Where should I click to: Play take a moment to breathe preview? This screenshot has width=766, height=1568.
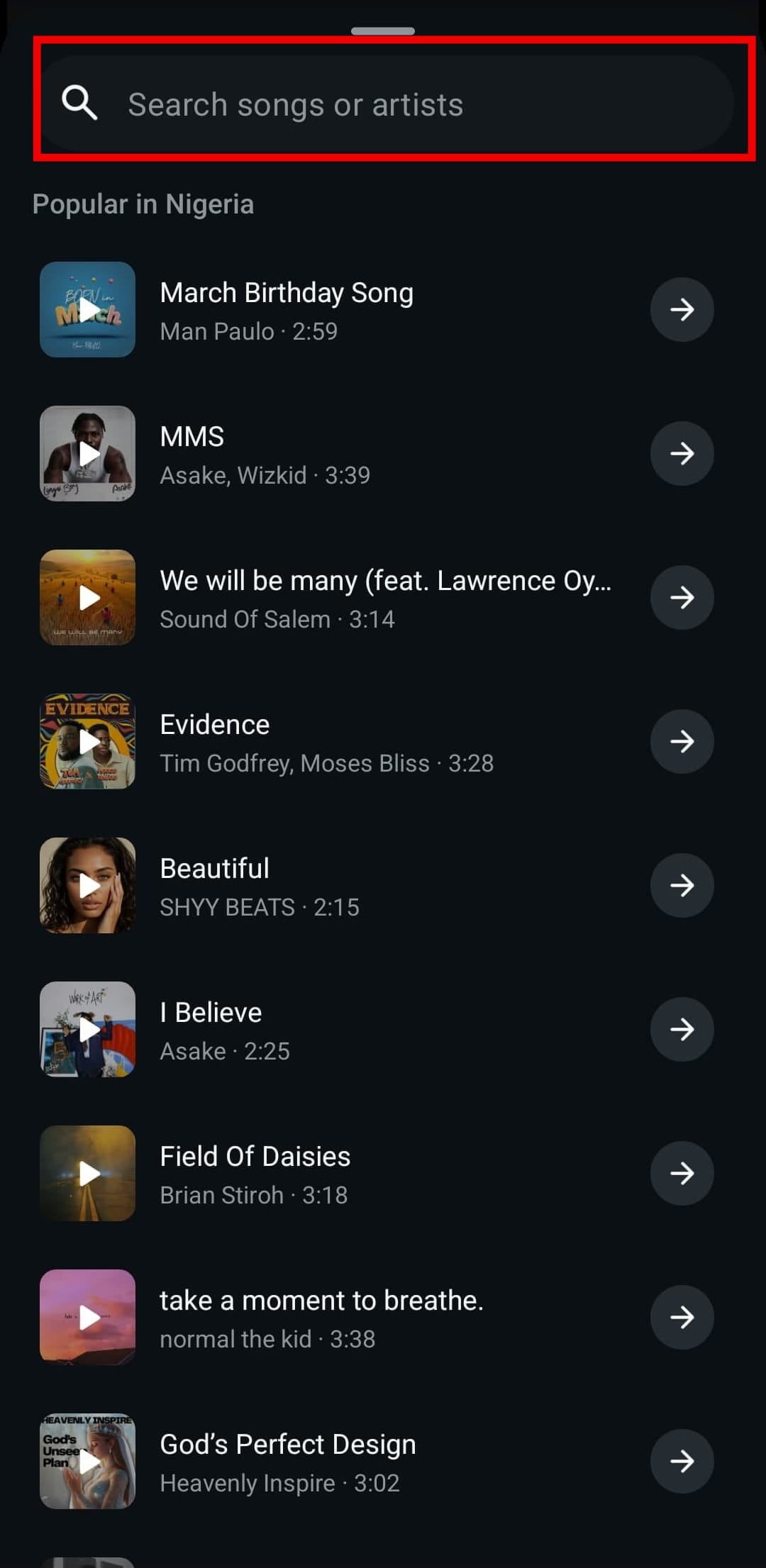[88, 1318]
